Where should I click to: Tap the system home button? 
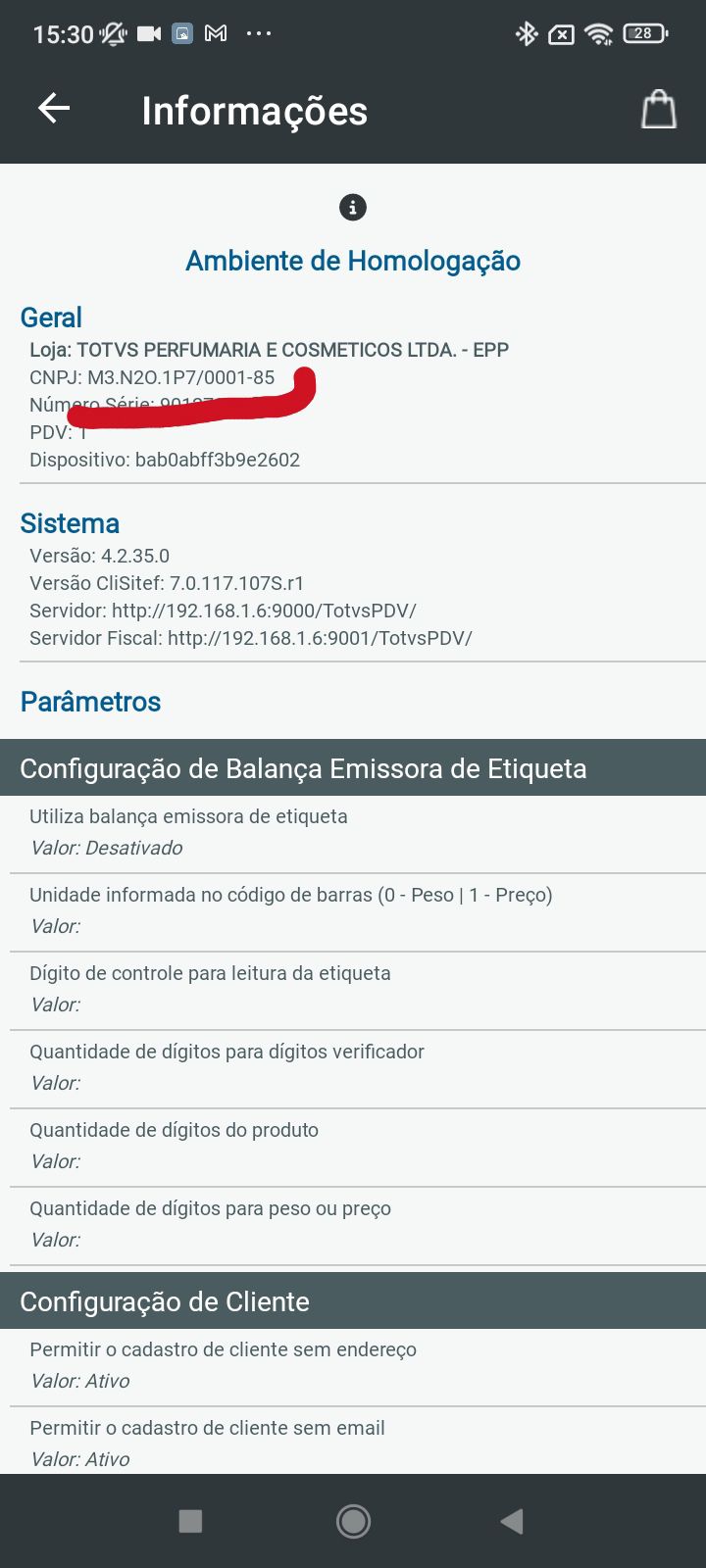click(x=353, y=1521)
